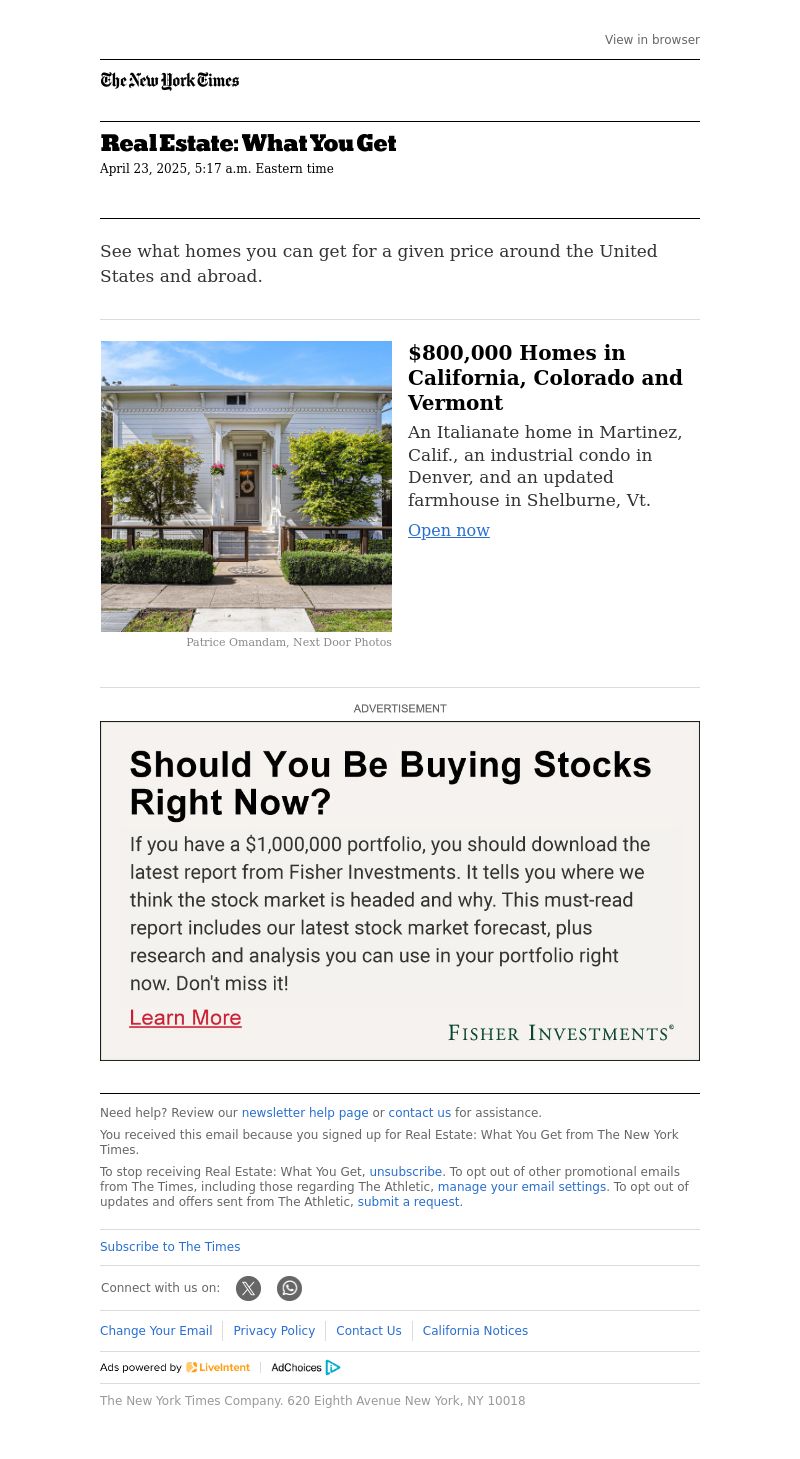Viewport: 800px width, 1459px height.
Task: Tap the submit a request link
Action: (x=409, y=1202)
